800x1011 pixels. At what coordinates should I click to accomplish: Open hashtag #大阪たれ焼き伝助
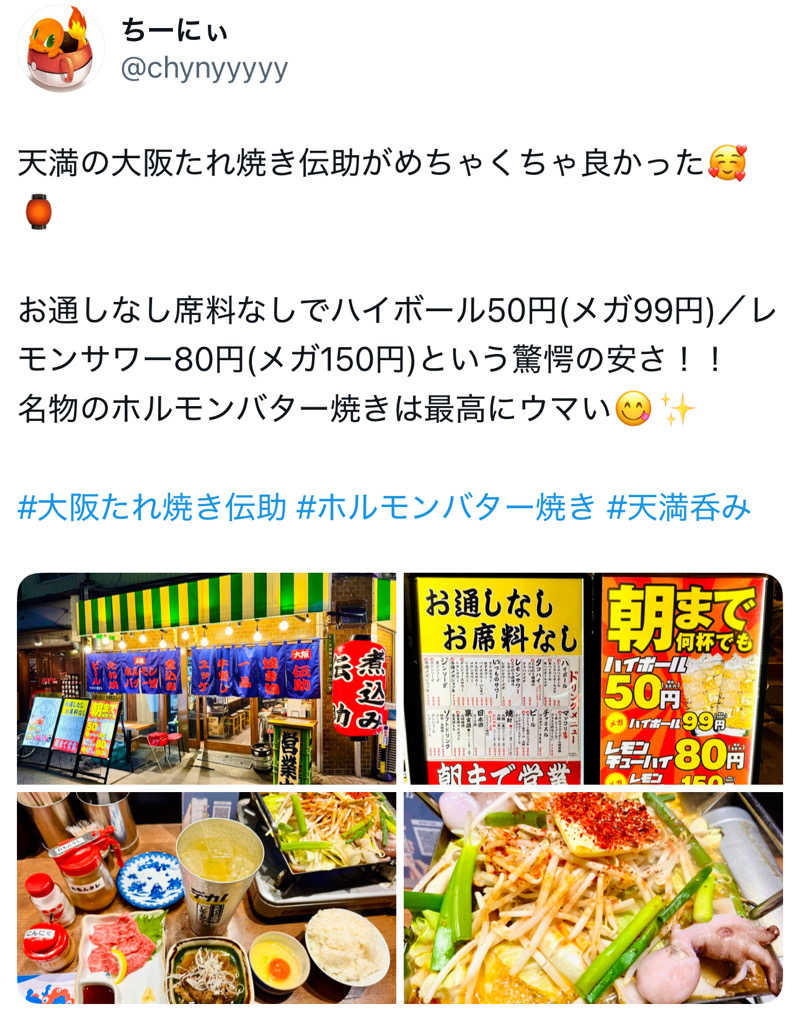pyautogui.click(x=152, y=507)
